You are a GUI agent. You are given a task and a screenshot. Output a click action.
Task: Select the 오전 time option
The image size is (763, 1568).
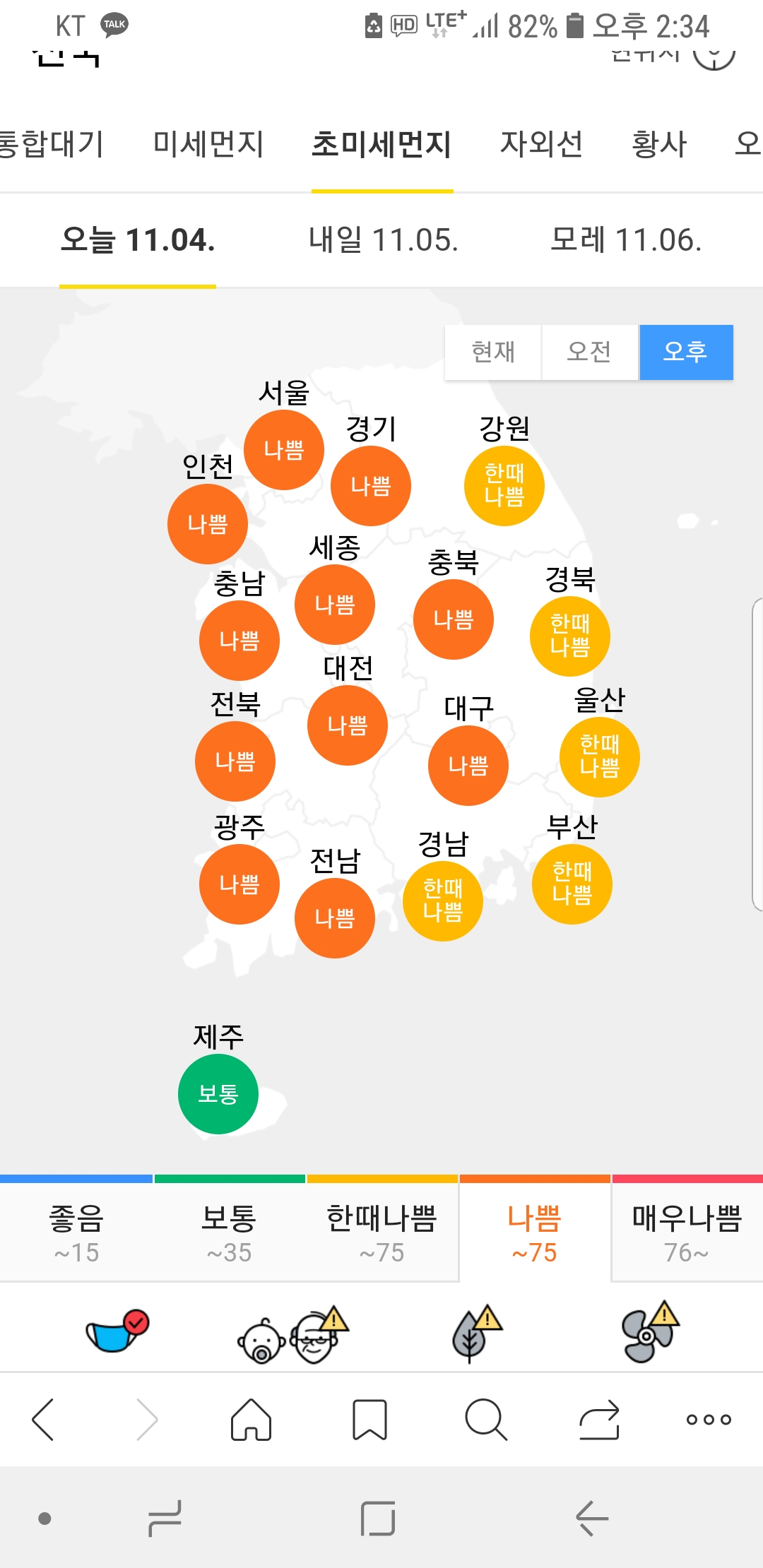pos(589,352)
